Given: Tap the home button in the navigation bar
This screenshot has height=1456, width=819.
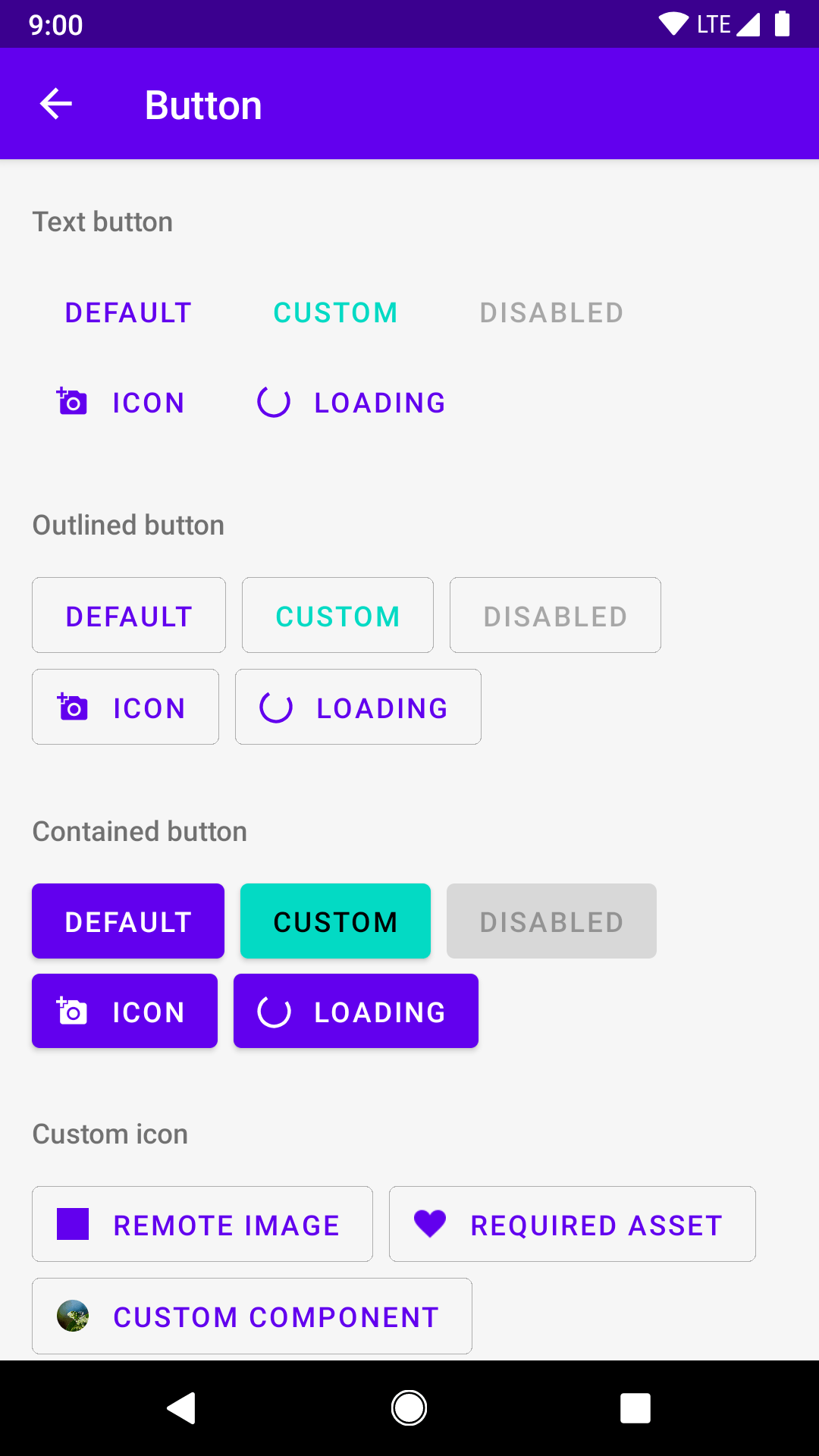Looking at the screenshot, I should pos(409,1408).
